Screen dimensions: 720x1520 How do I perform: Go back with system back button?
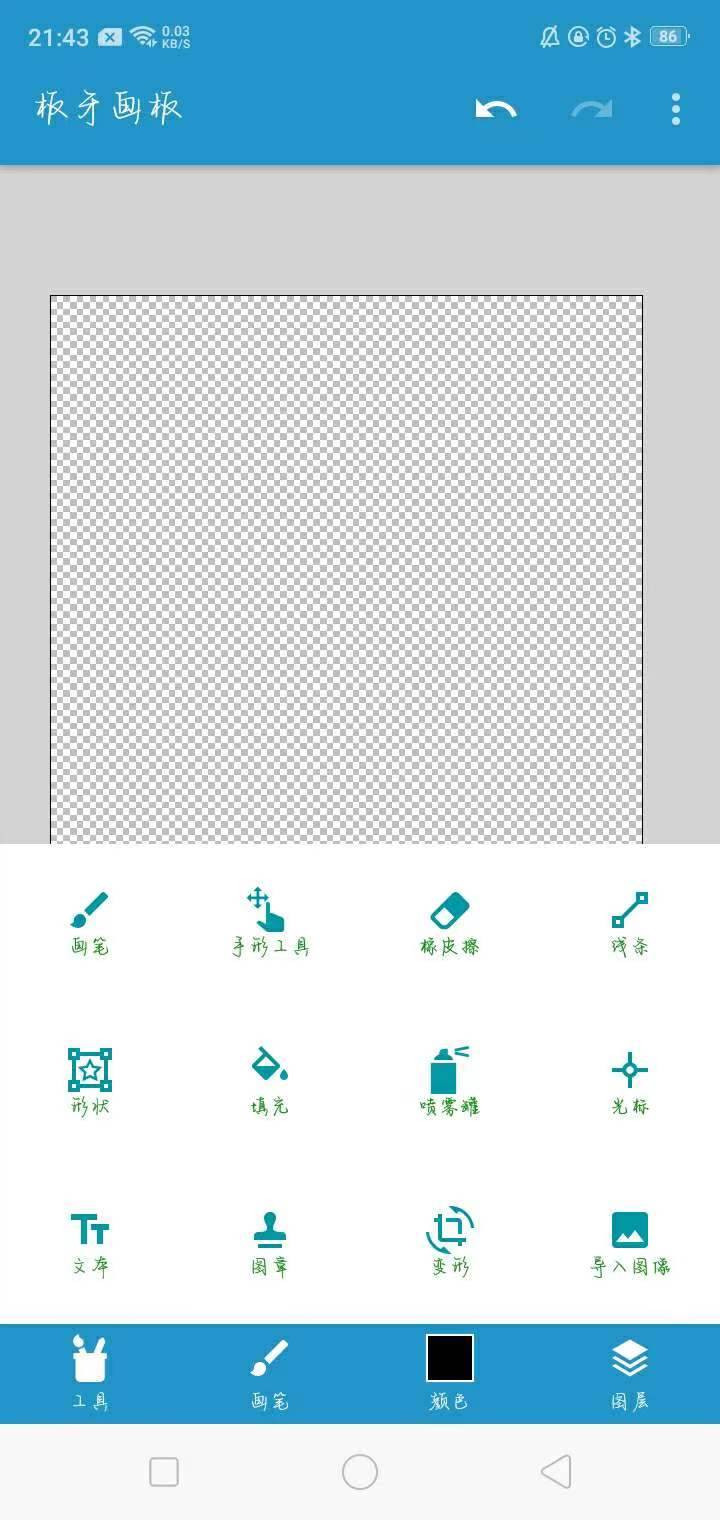tap(556, 1472)
